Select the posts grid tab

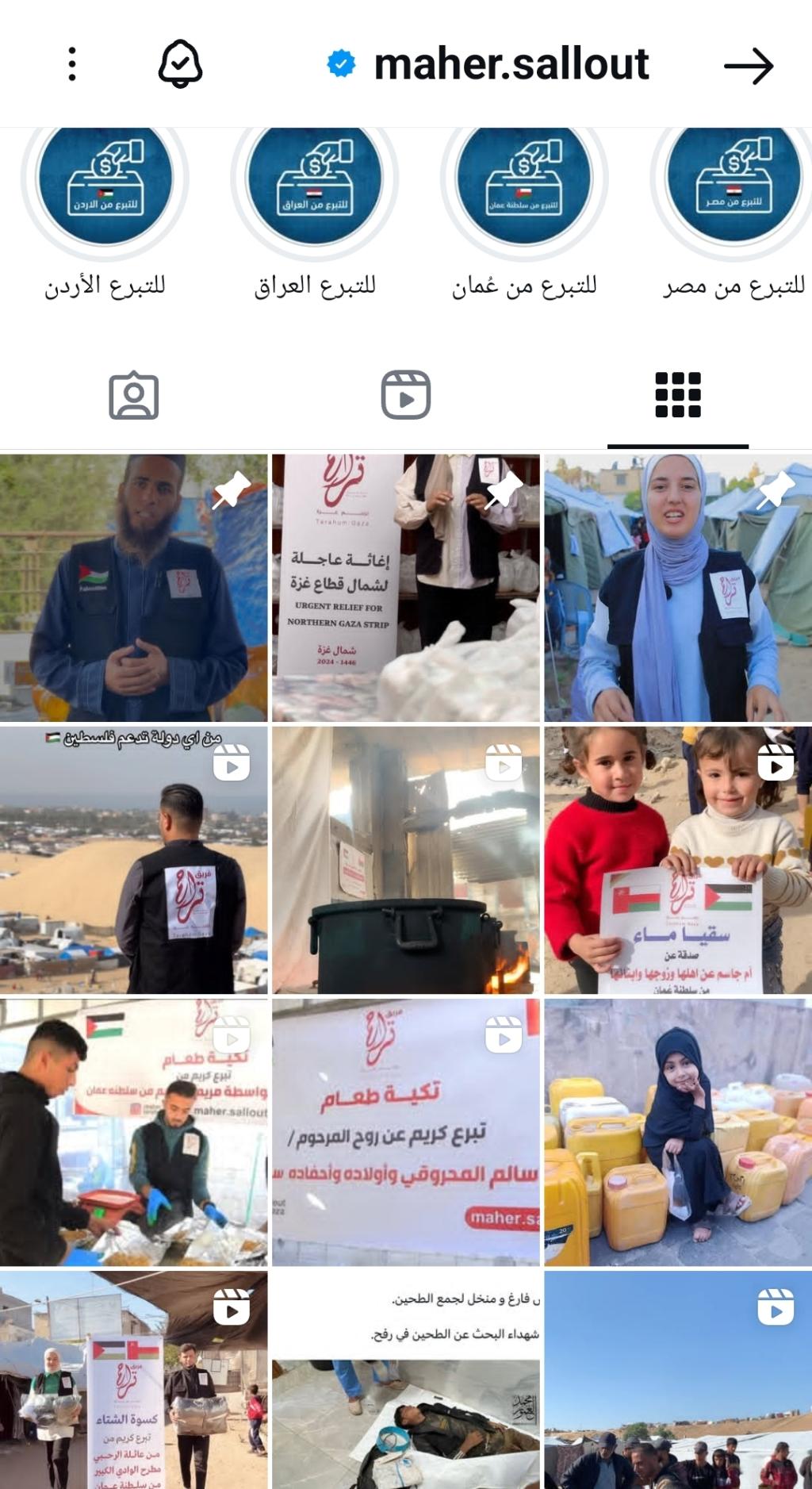click(x=677, y=395)
